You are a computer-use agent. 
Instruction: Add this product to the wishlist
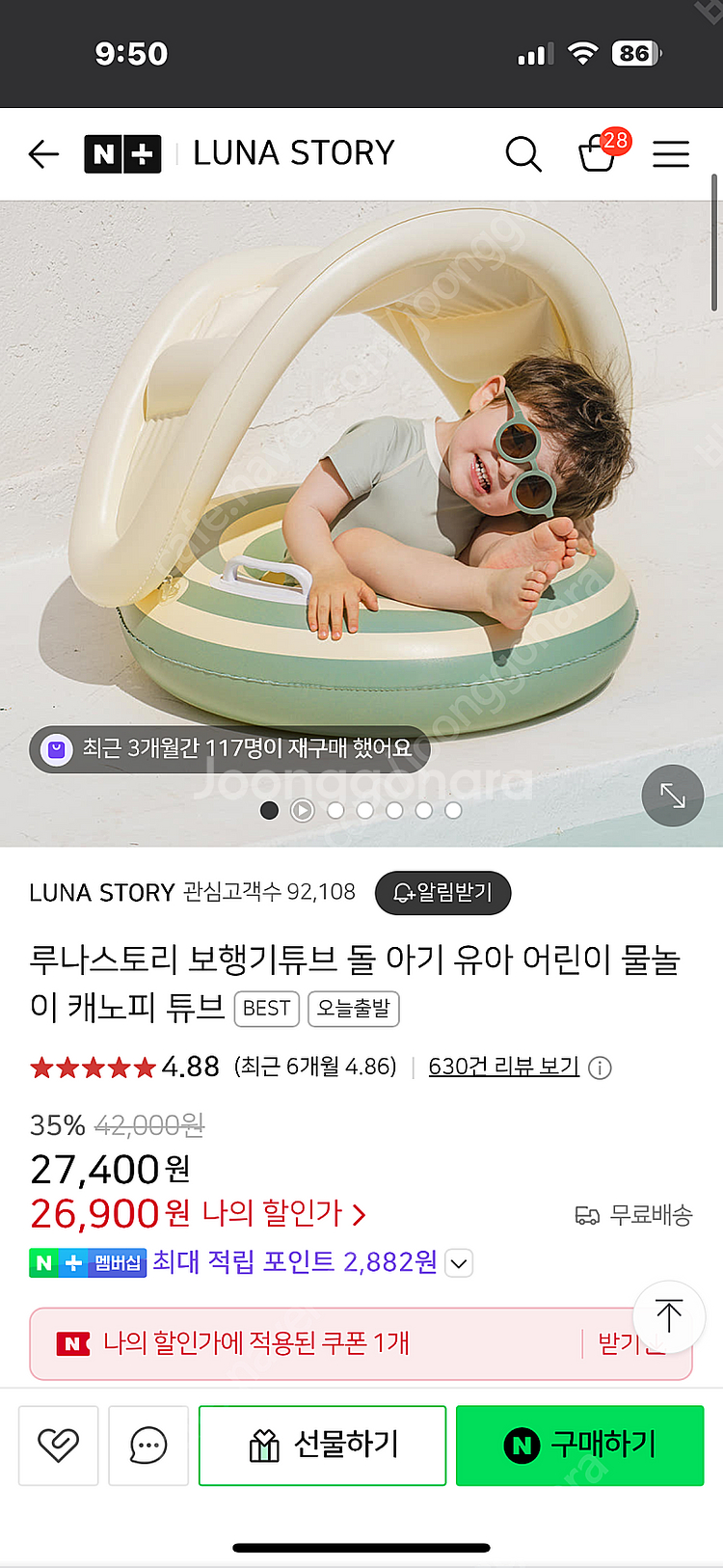[58, 1445]
